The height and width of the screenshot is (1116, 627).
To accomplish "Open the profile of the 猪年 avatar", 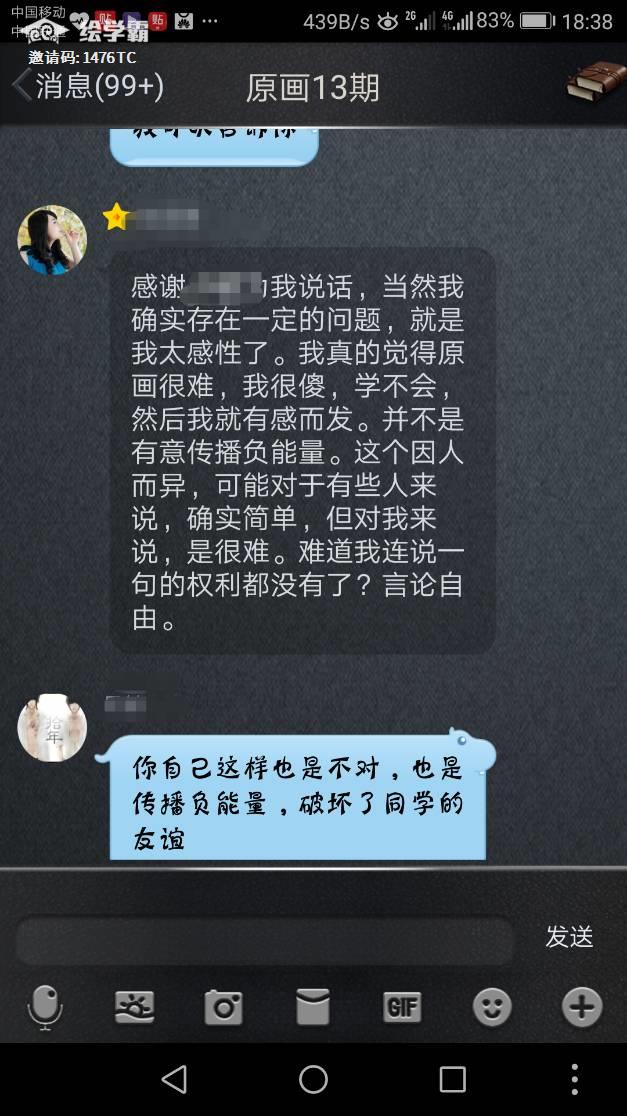I will tap(52, 727).
